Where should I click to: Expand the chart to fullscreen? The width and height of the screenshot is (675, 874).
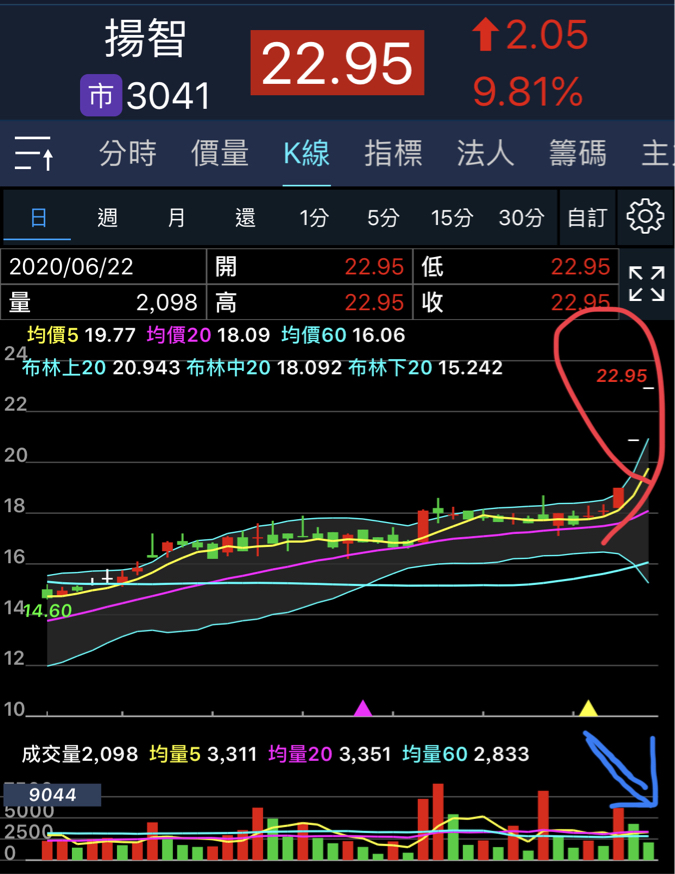pos(647,284)
